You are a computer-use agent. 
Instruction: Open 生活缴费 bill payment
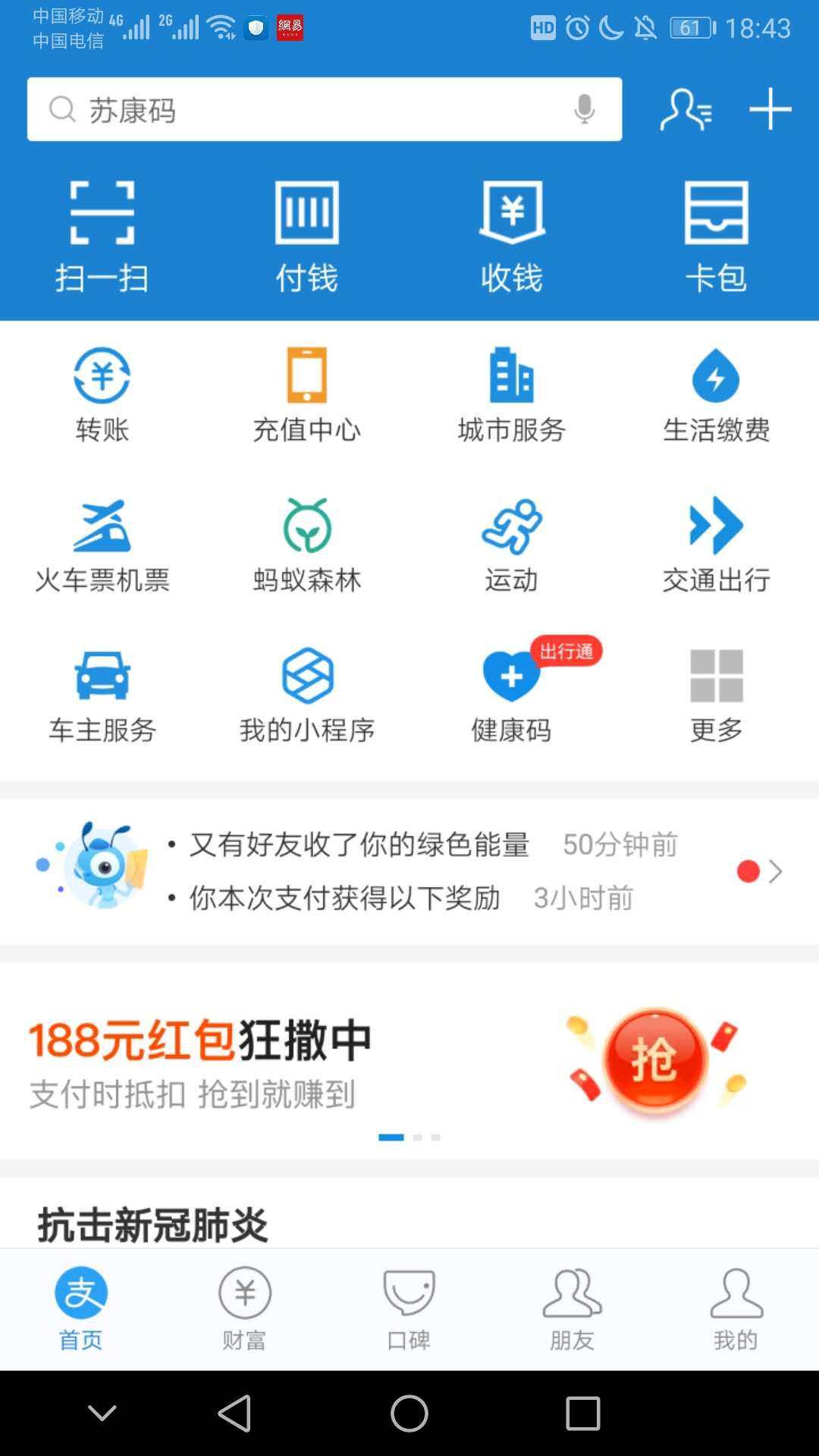tap(716, 394)
